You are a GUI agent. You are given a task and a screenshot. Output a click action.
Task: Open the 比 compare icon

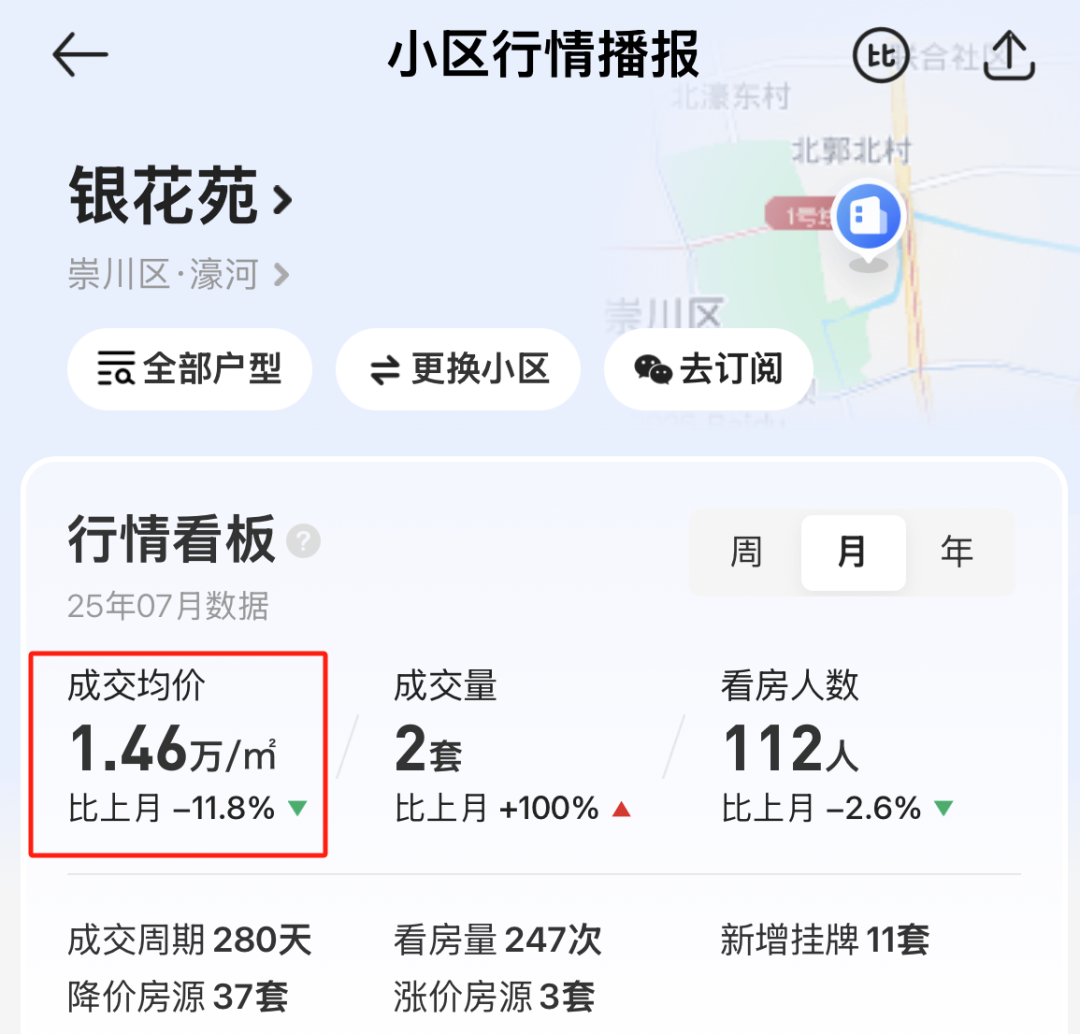coord(880,55)
